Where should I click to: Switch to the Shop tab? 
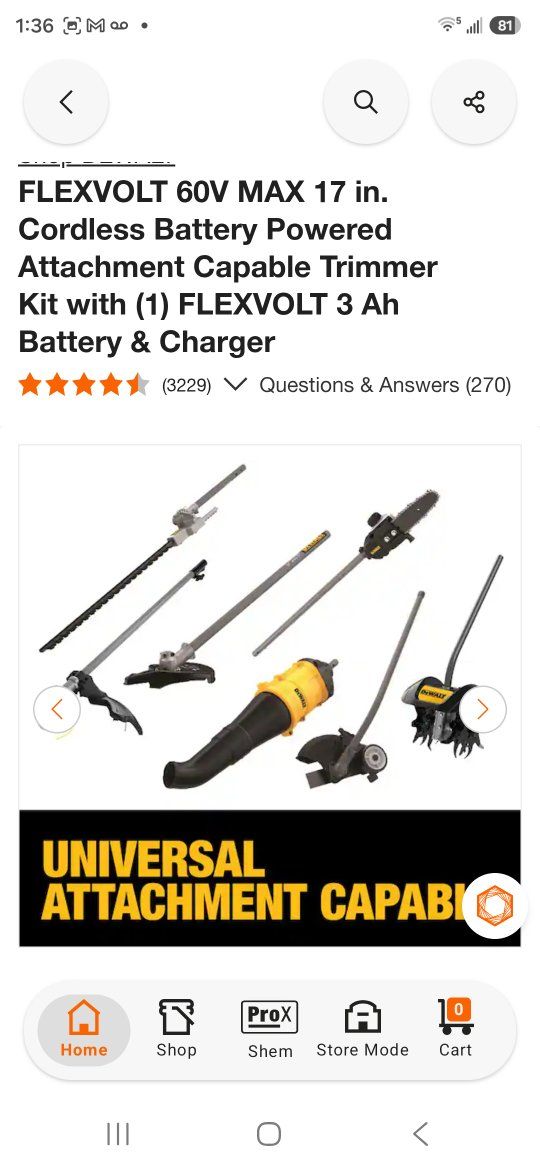[x=177, y=1029]
